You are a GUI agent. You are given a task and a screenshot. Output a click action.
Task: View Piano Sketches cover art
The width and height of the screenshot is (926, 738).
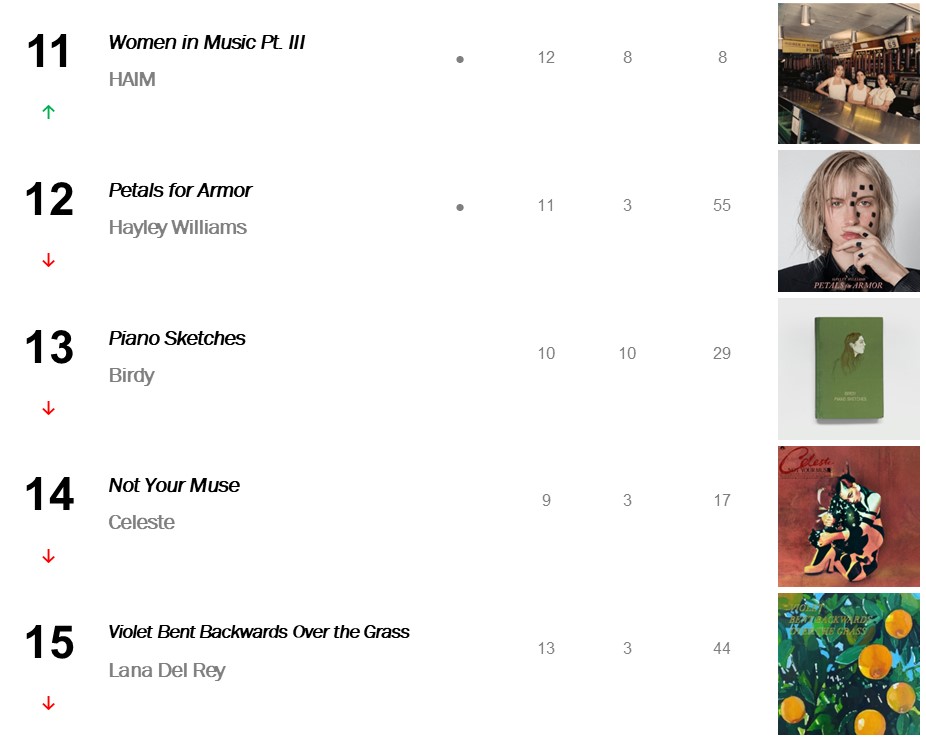[x=848, y=369]
